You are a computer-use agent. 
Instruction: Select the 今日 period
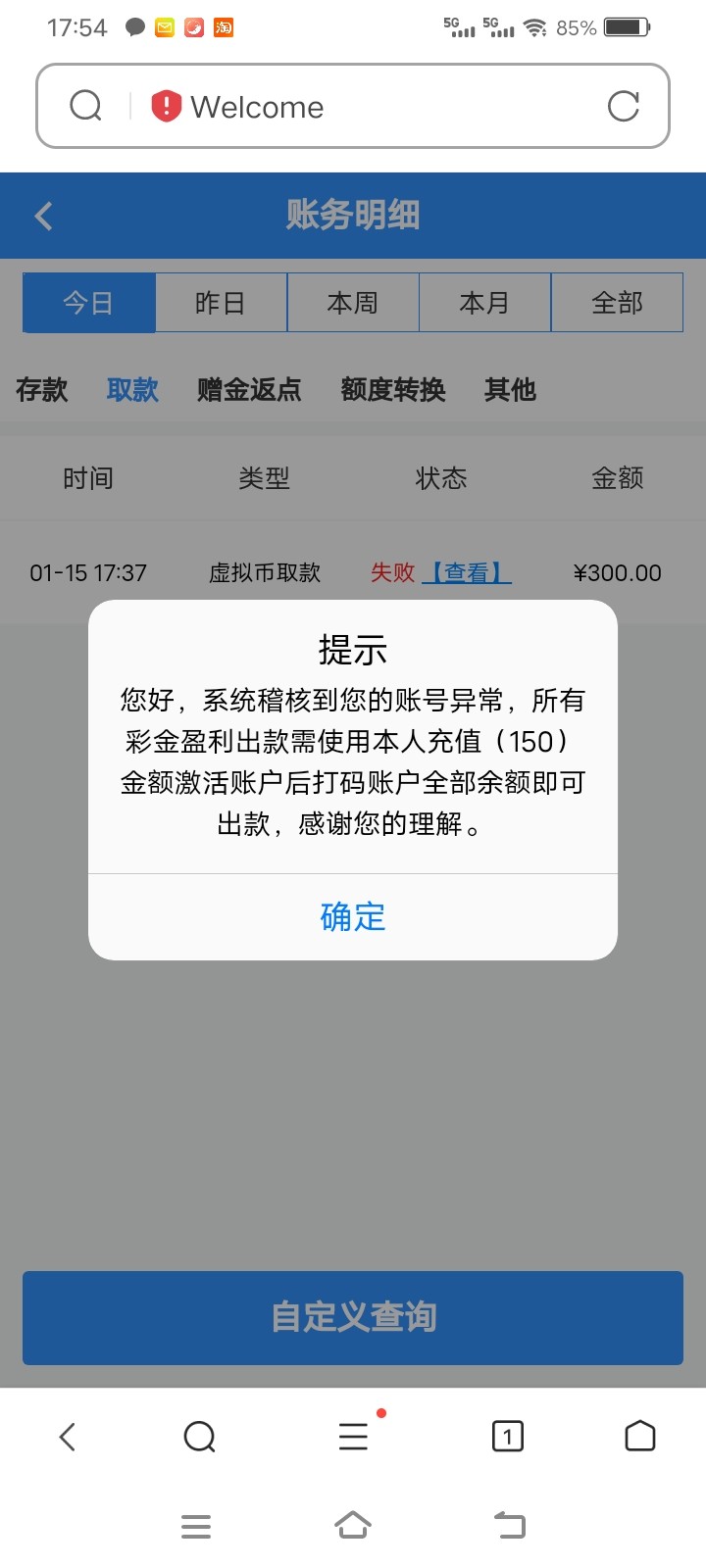pos(89,303)
